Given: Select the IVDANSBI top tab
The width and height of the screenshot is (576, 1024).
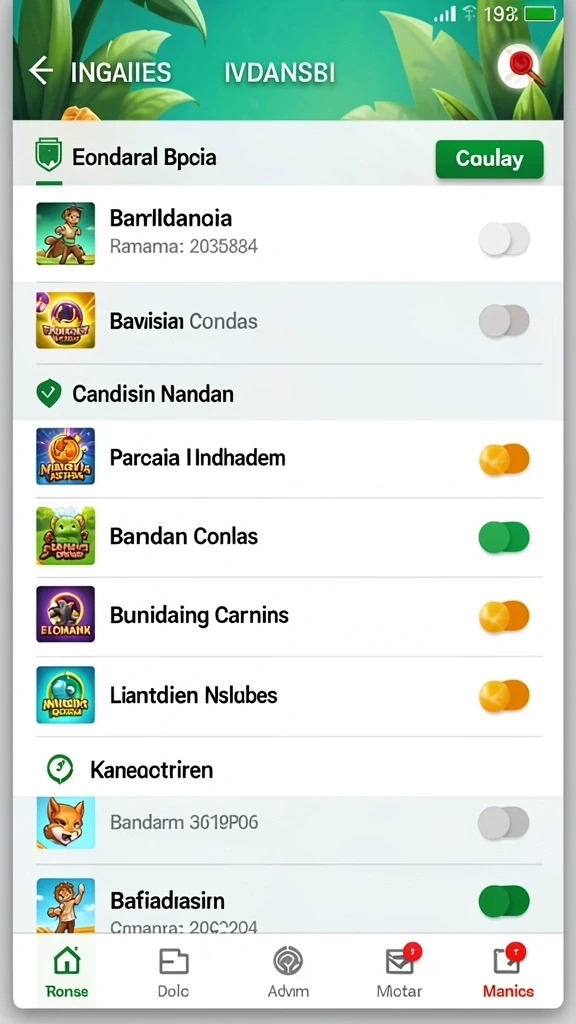Looking at the screenshot, I should [279, 72].
